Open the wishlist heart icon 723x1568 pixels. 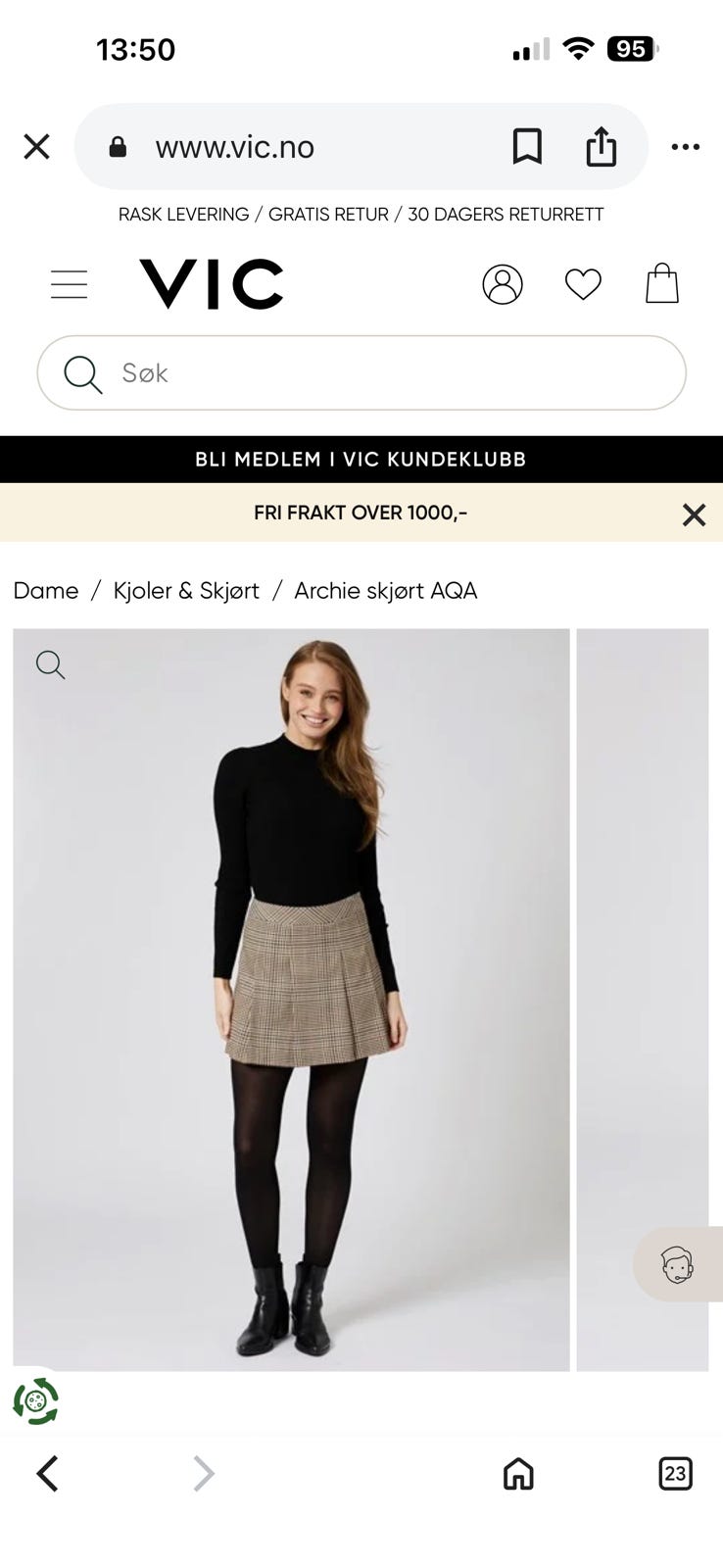583,284
